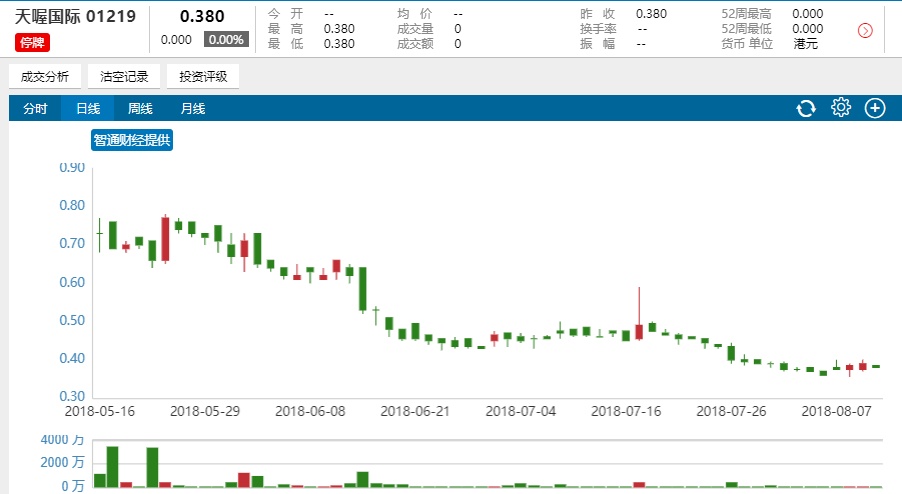Screen dimensions: 902x494
Task: Switch to the 周线 weekly chart
Action: coord(140,109)
